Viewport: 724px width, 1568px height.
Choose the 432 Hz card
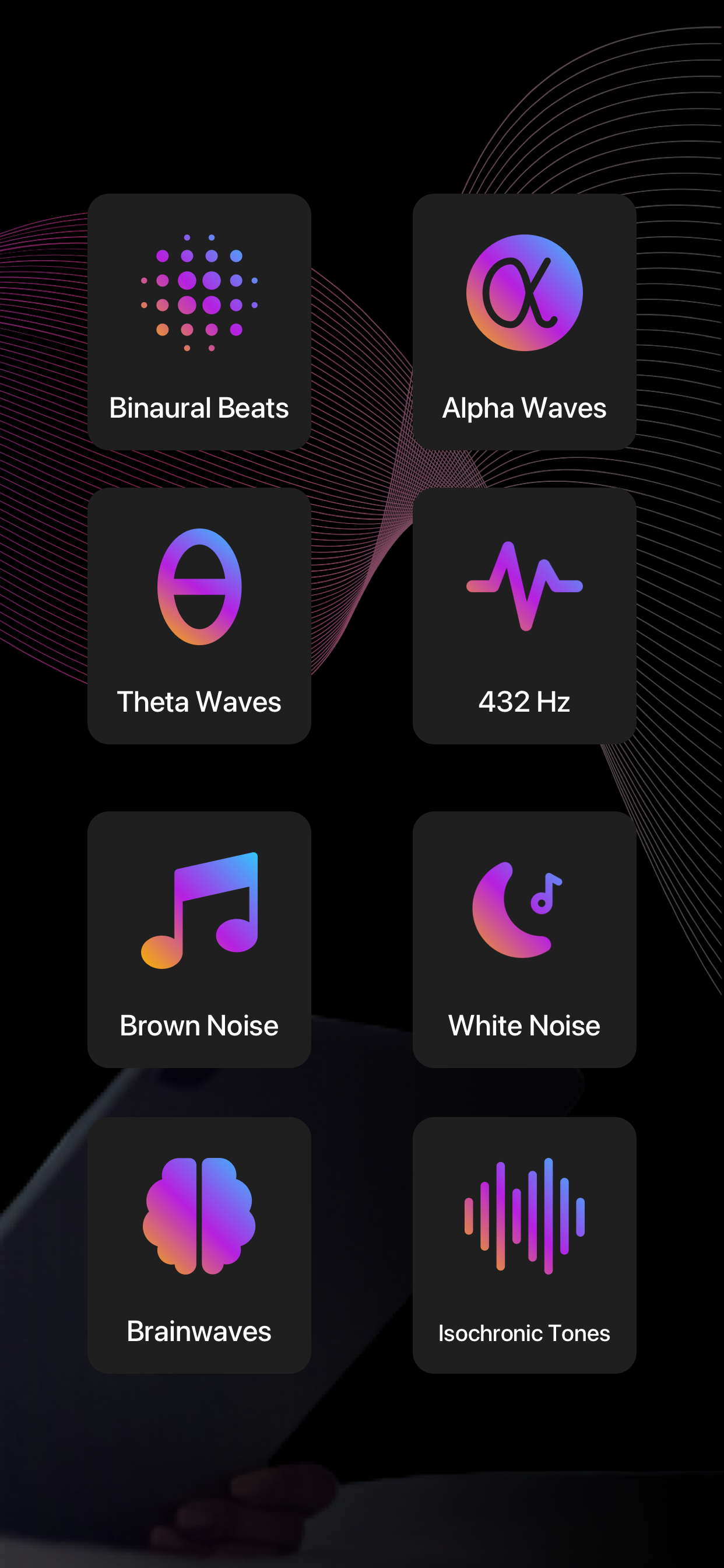coord(524,615)
